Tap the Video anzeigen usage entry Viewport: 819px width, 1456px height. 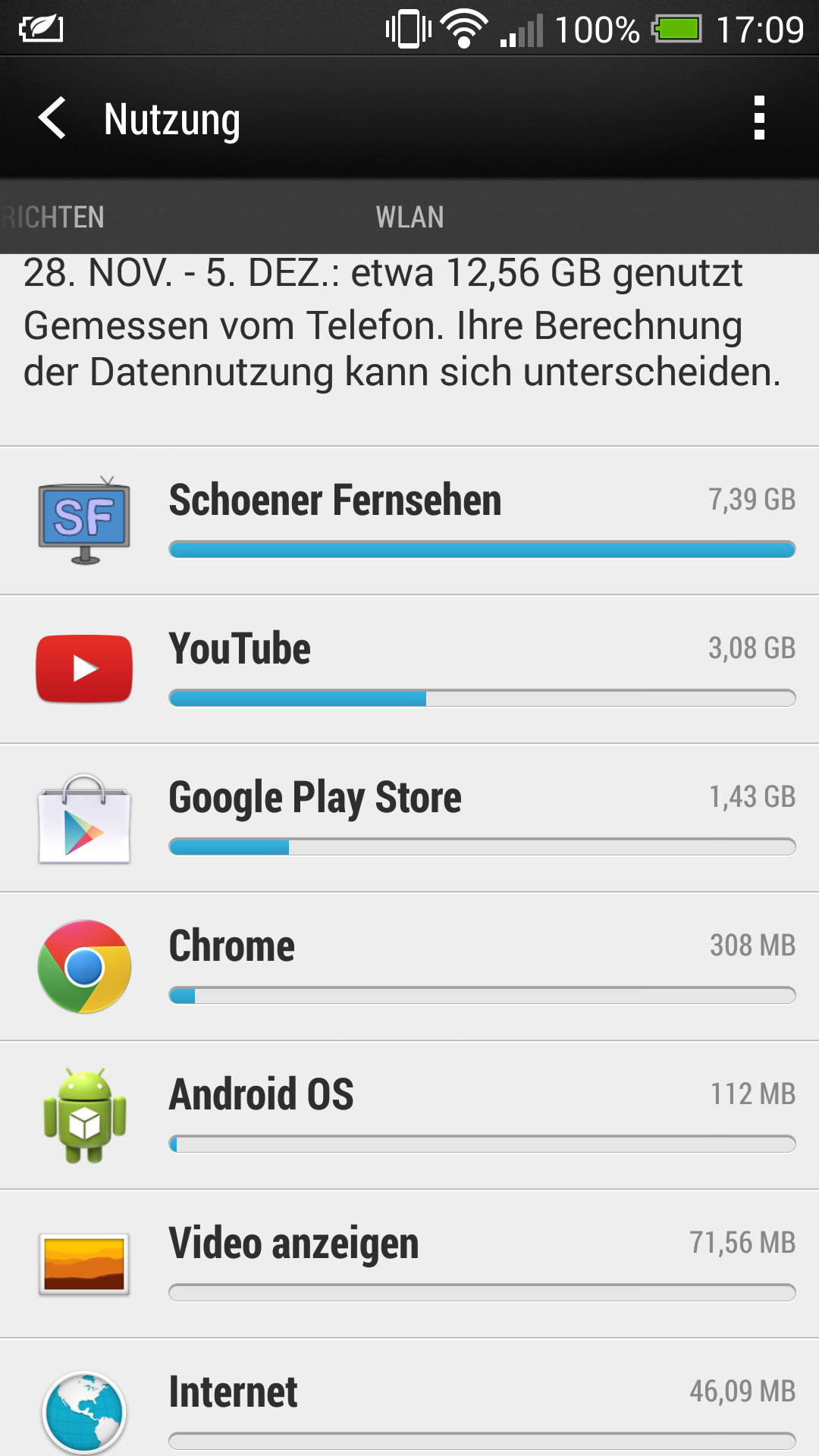click(x=409, y=1263)
